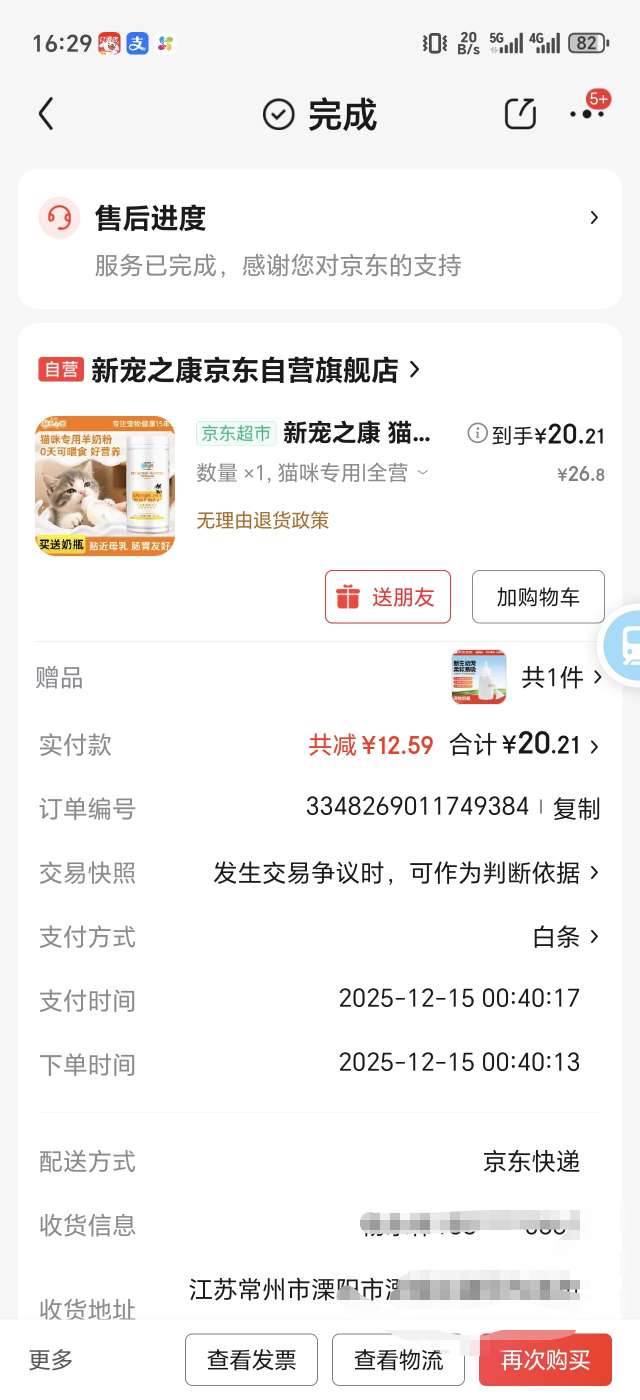Go back using the top-left arrow
Image resolution: width=640 pixels, height=1400 pixels.
[46, 114]
